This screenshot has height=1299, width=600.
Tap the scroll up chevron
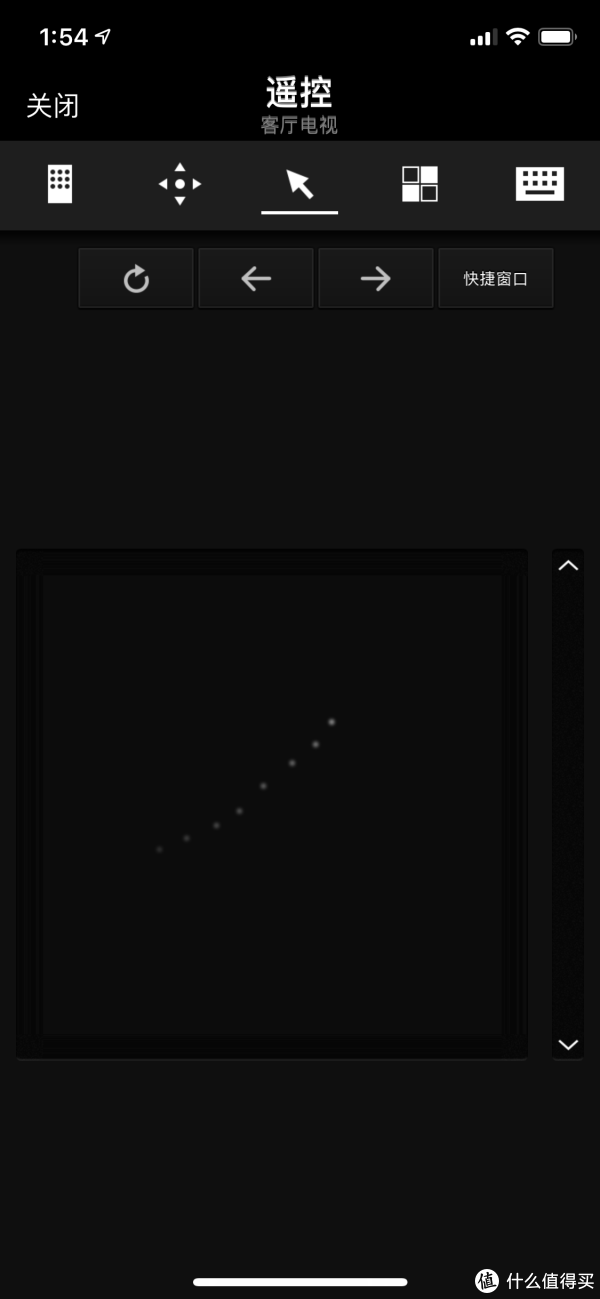568,566
